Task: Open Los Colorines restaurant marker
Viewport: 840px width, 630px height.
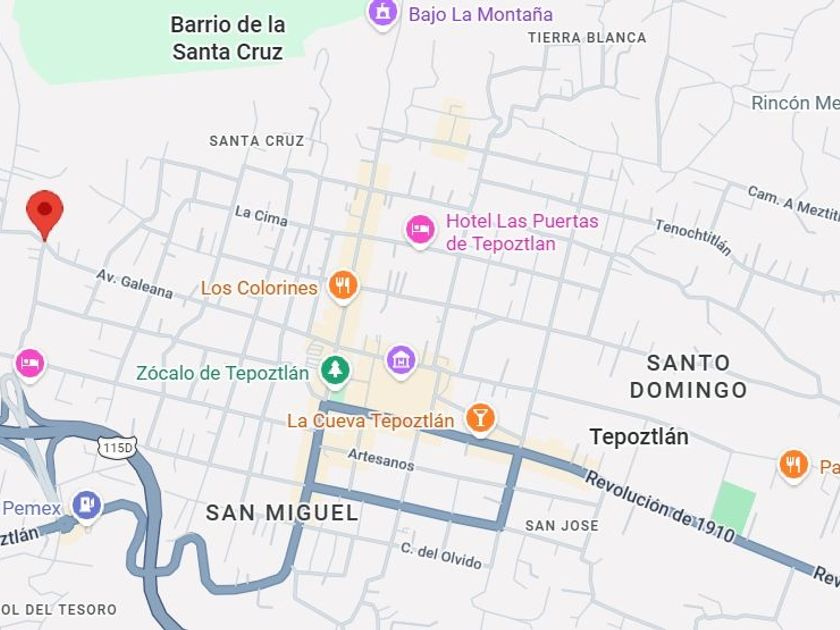Action: coord(343,286)
